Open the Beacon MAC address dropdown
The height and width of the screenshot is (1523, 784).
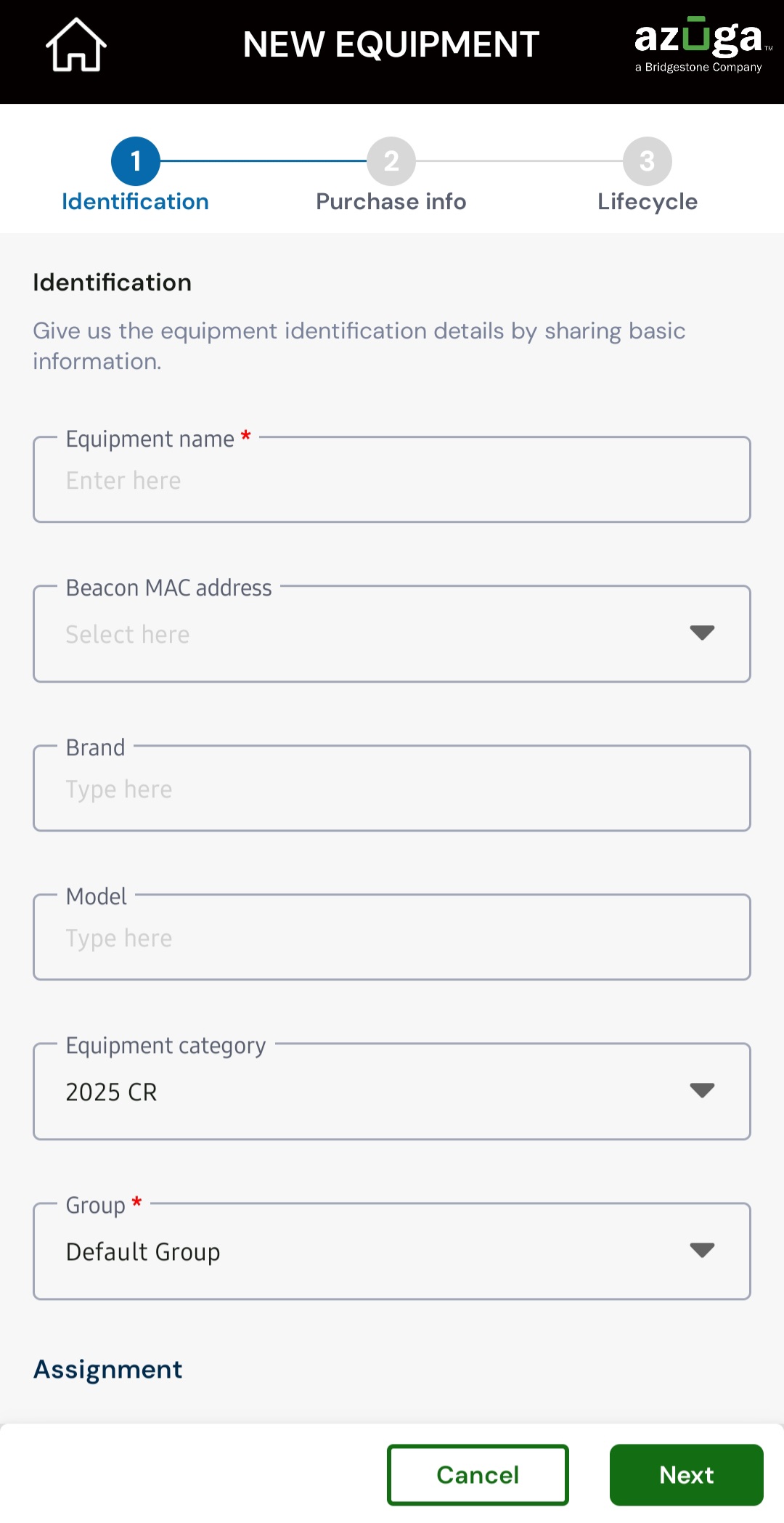click(x=392, y=634)
